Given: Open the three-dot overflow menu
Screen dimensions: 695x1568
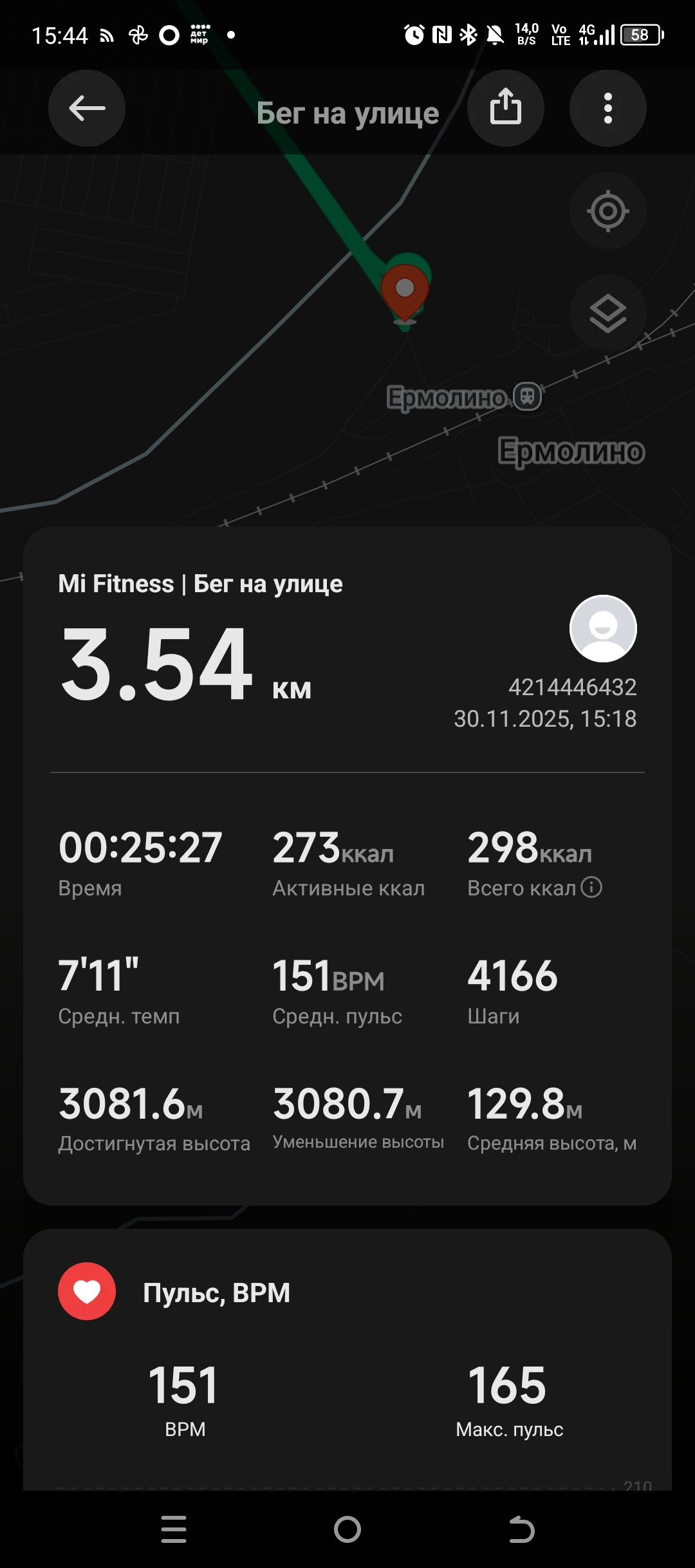Looking at the screenshot, I should coord(608,108).
